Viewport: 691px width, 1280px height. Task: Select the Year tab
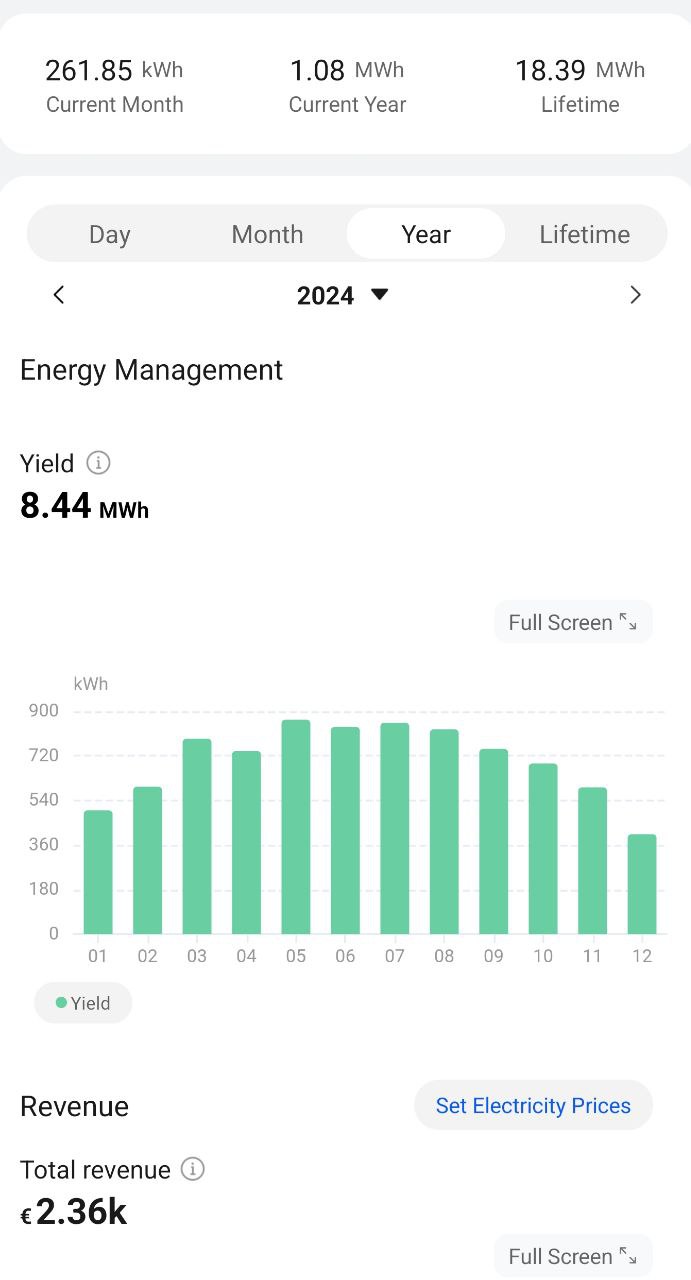pyautogui.click(x=426, y=234)
